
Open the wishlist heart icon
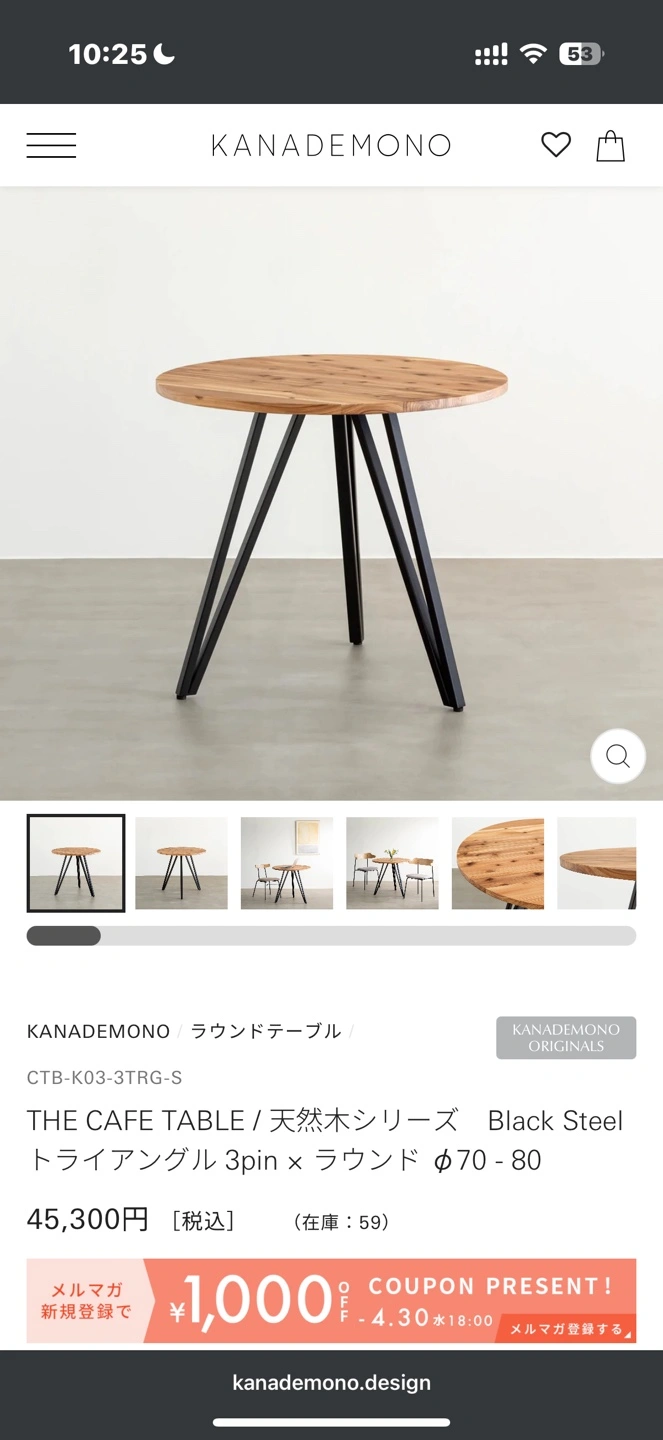tap(556, 146)
